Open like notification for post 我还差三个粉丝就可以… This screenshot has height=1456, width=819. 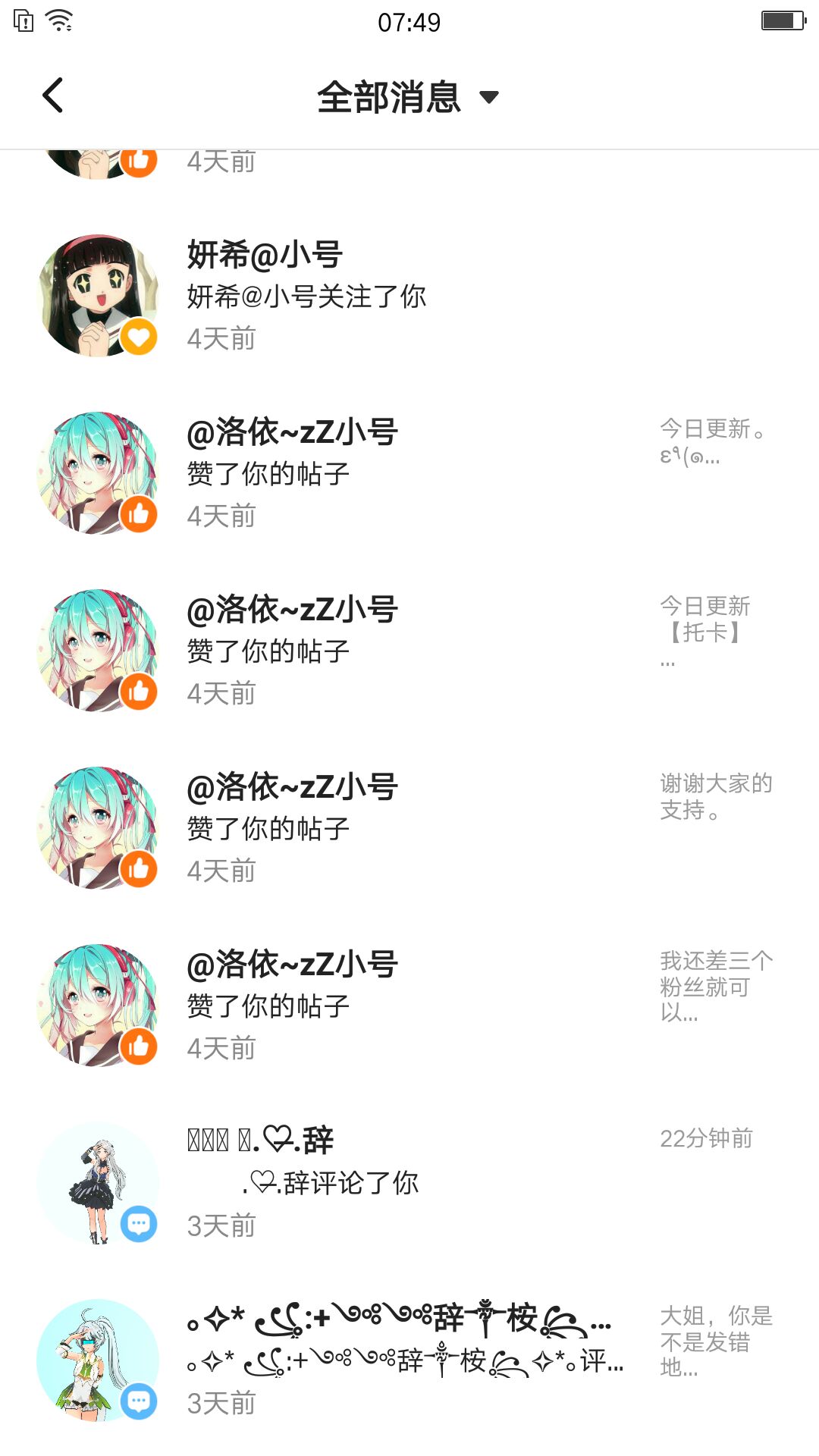(409, 1006)
